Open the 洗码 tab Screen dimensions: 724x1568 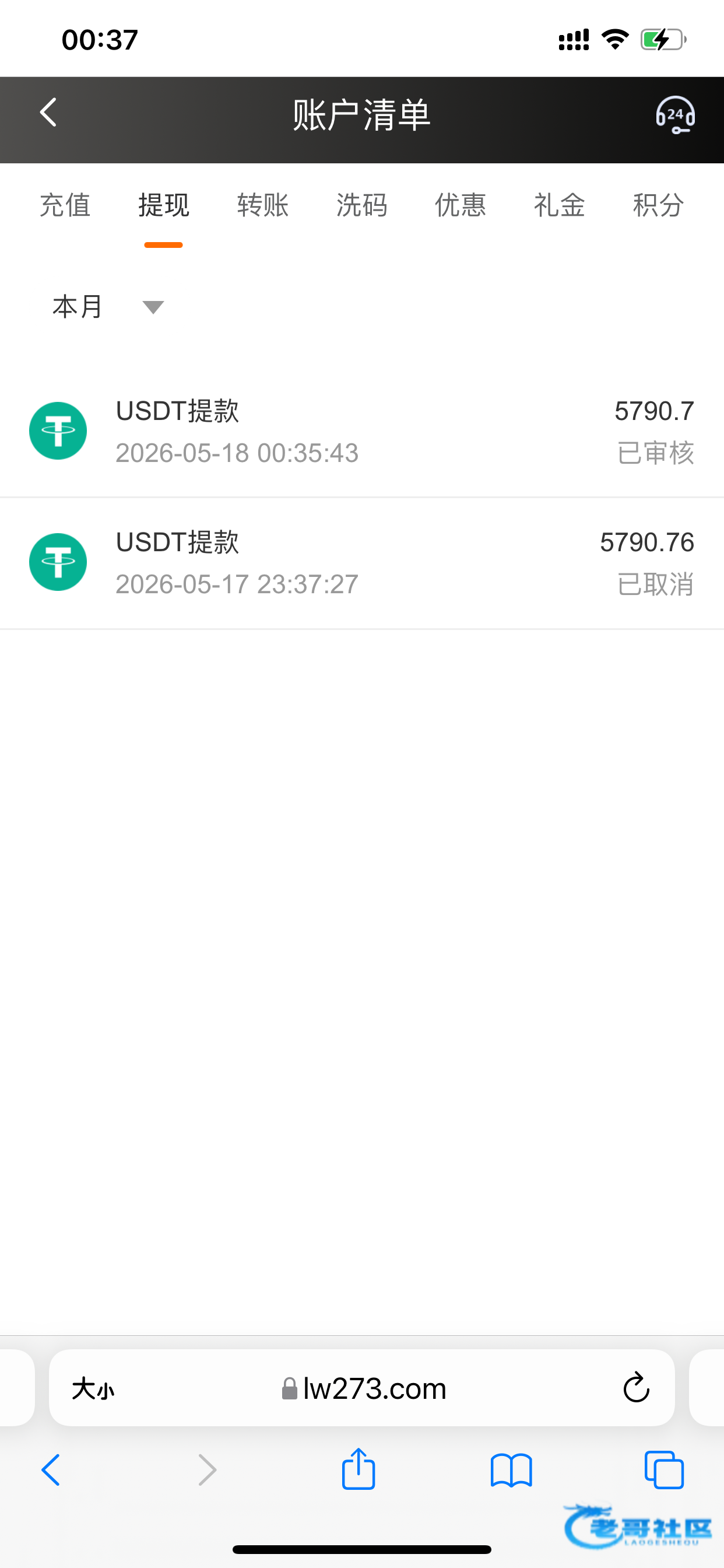pos(362,205)
